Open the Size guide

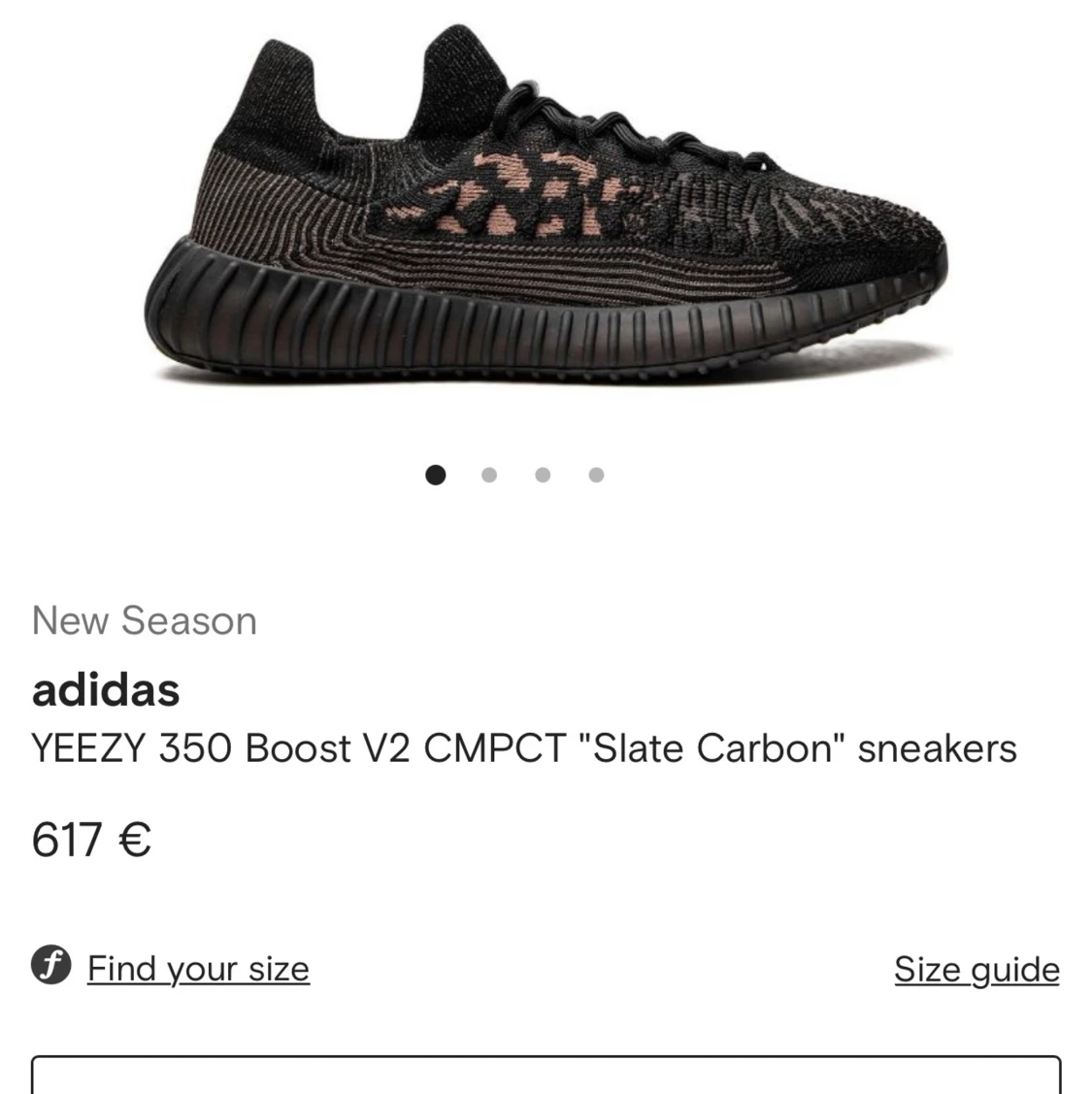tap(976, 968)
